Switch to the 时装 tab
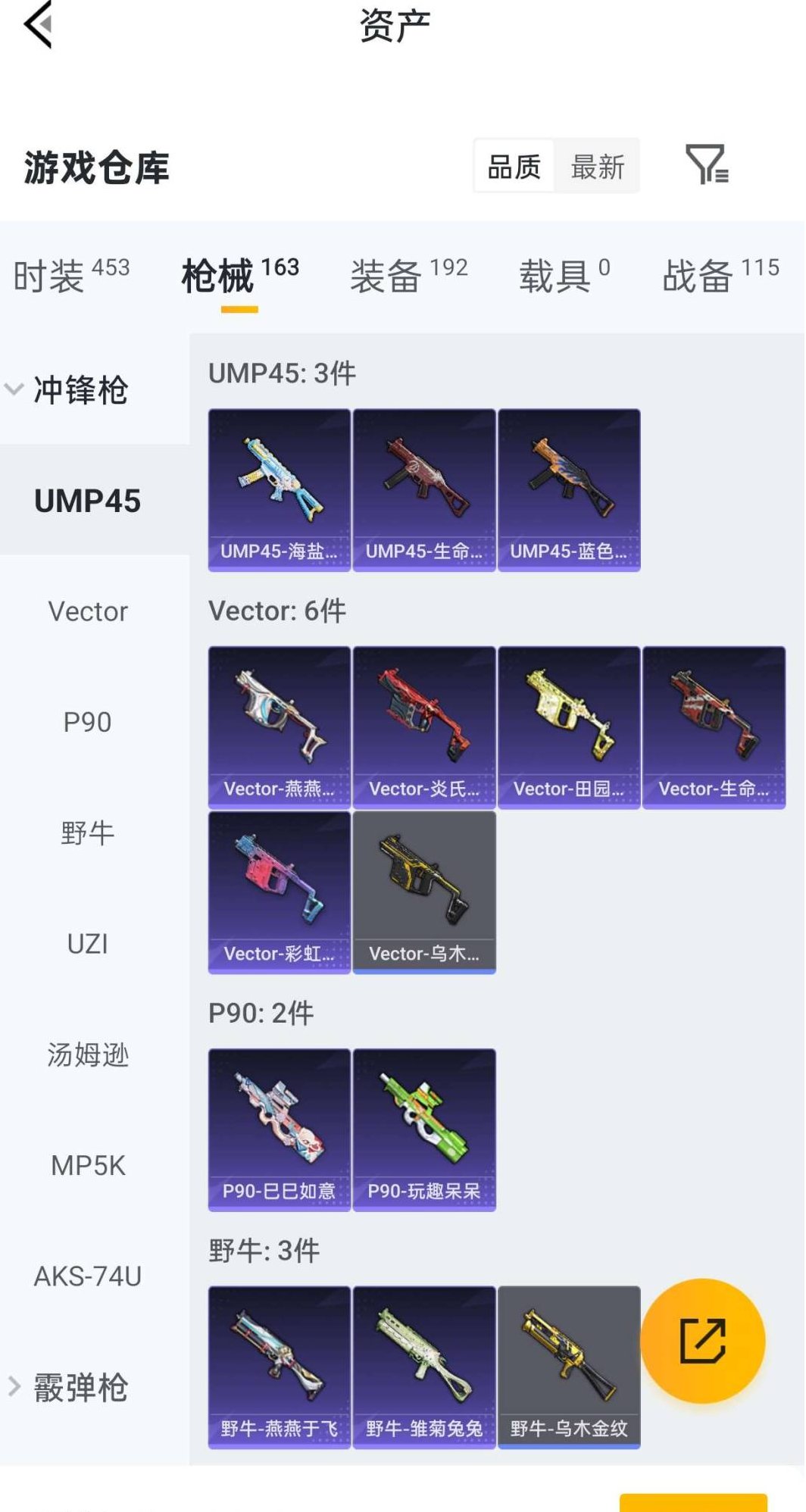 coord(71,274)
